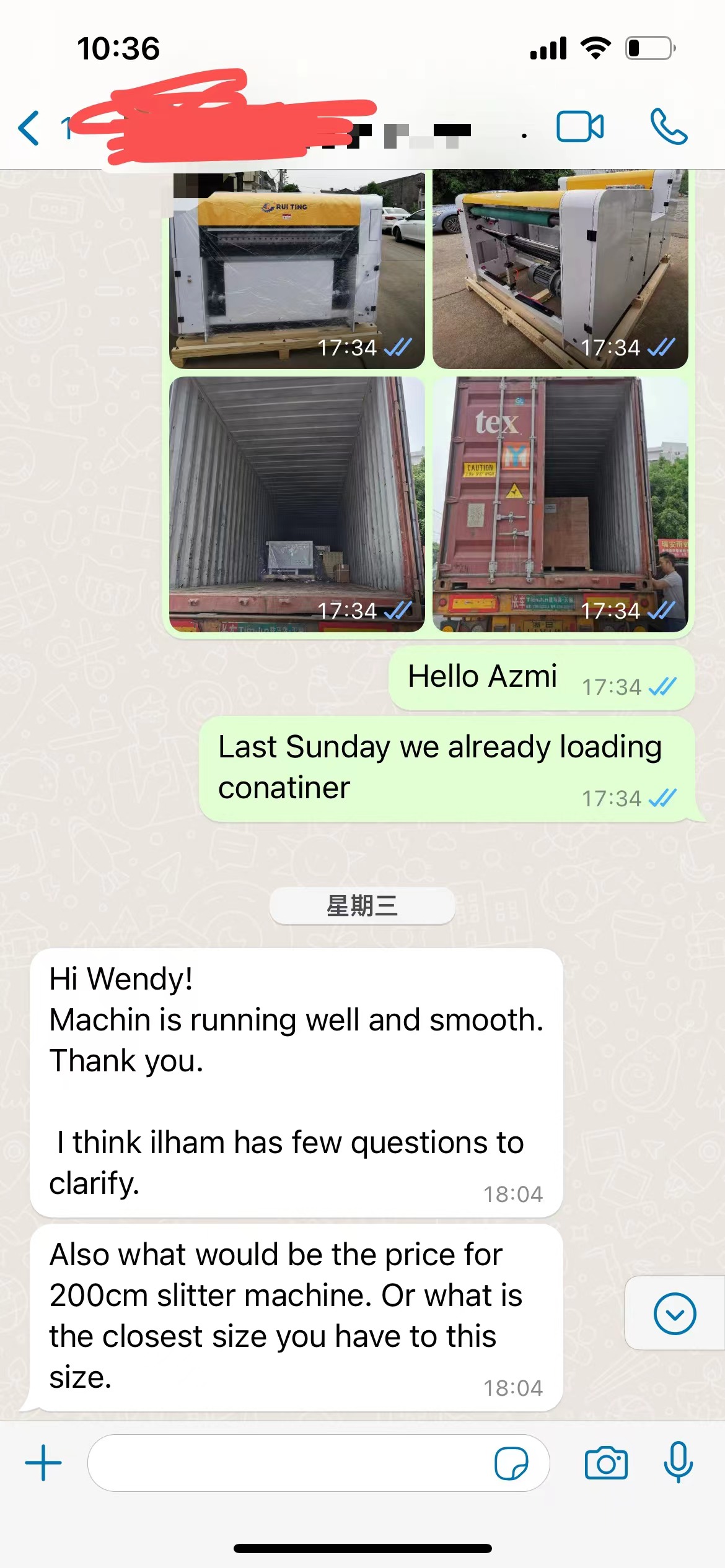The width and height of the screenshot is (725, 1568).
Task: Start a video call
Action: coord(579,127)
